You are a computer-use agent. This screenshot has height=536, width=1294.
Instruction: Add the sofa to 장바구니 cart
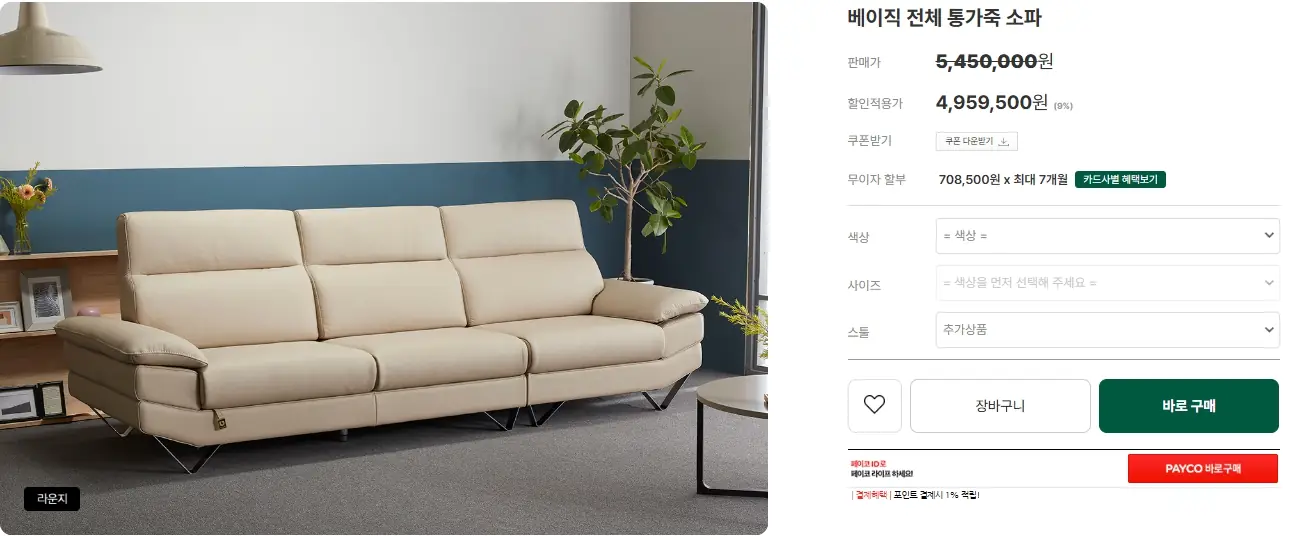point(1000,406)
